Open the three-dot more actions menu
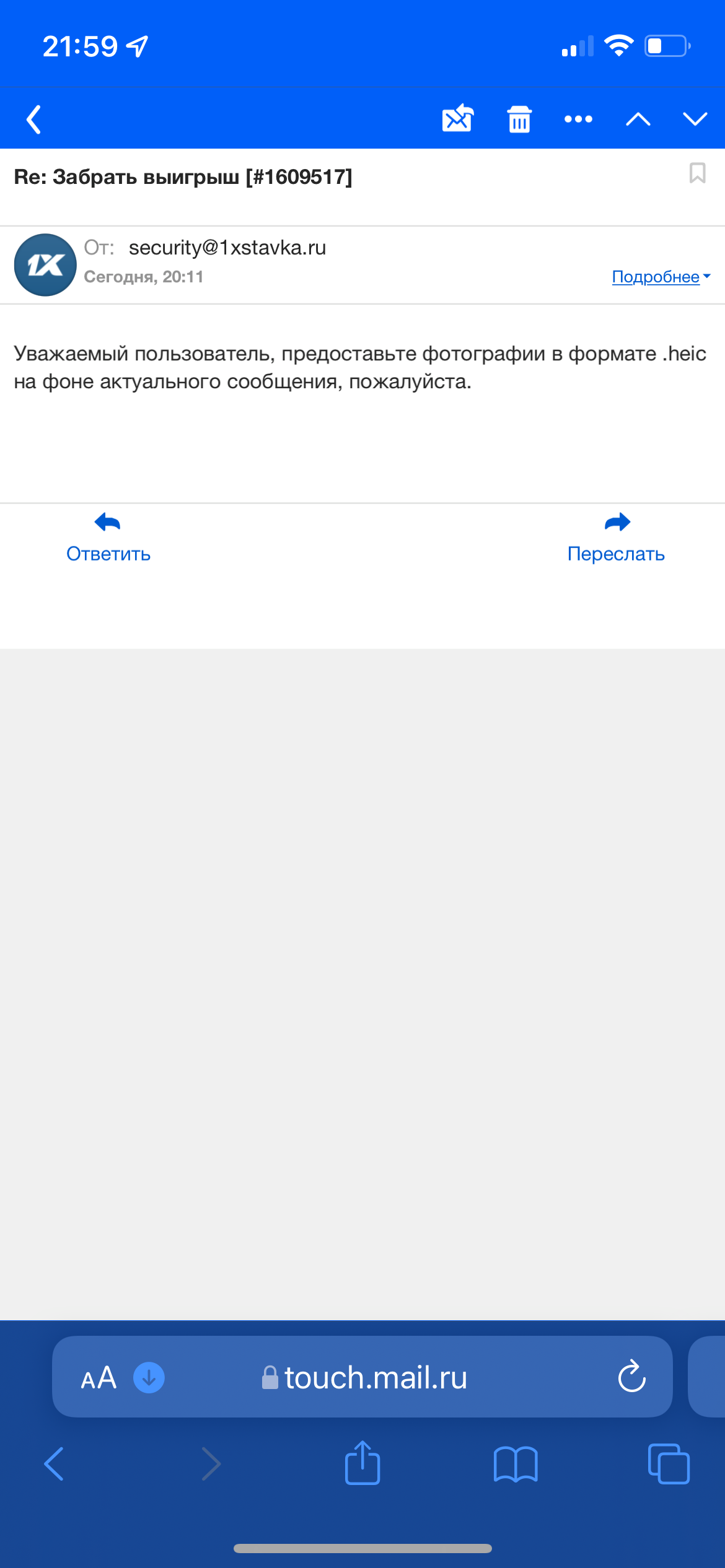 click(578, 119)
